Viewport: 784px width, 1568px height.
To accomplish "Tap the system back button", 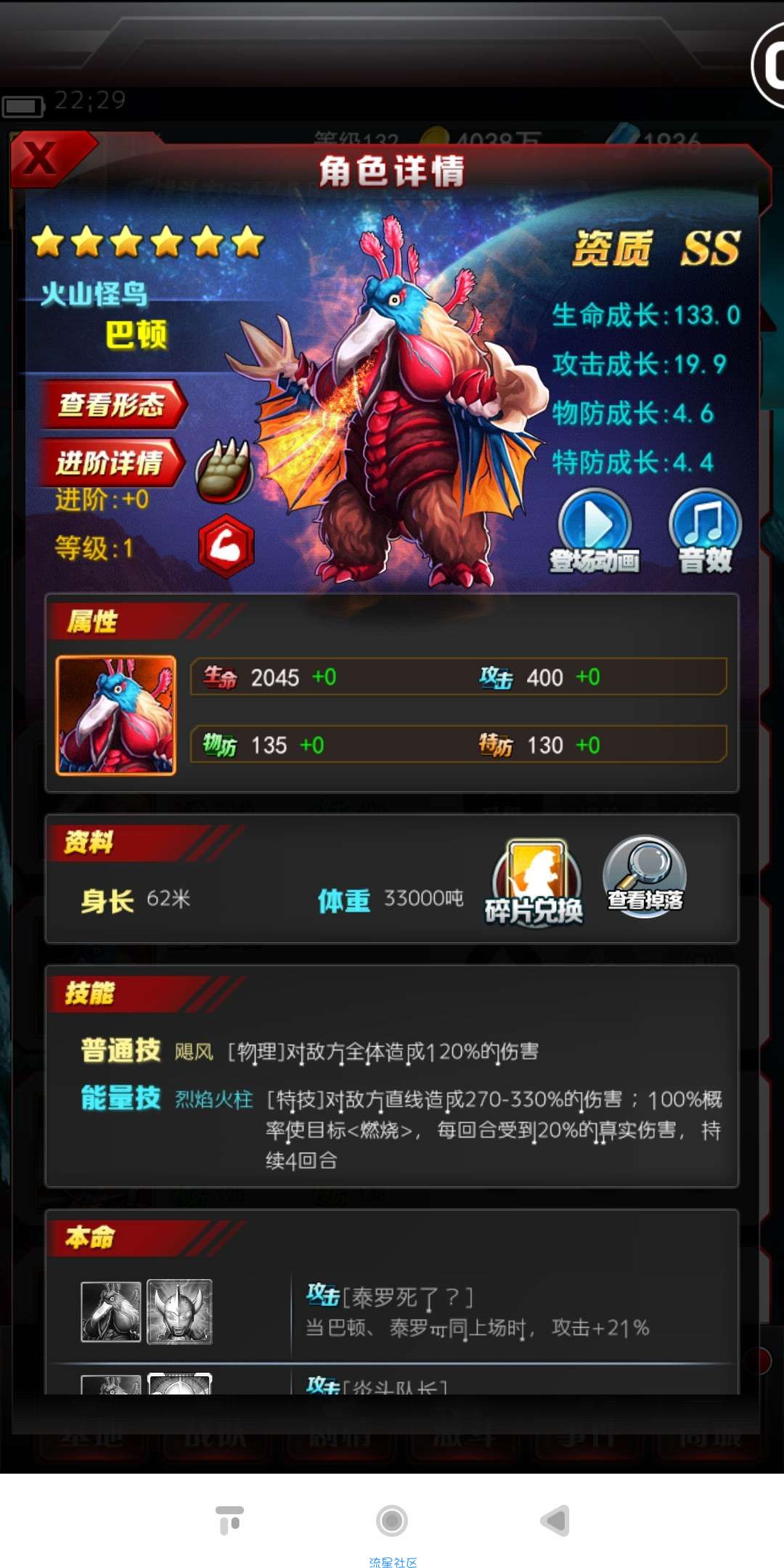I will (555, 1520).
